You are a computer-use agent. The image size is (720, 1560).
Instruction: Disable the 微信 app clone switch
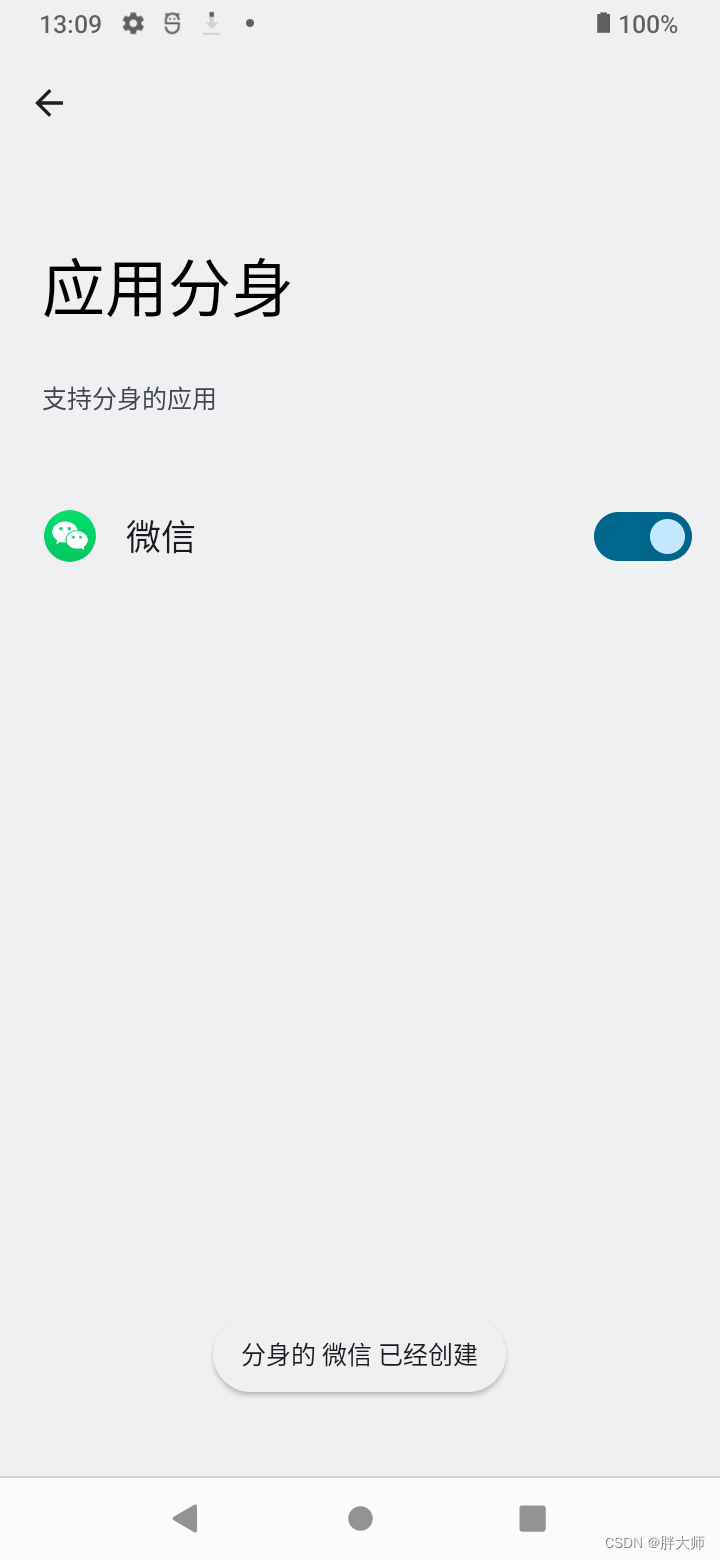tap(643, 536)
